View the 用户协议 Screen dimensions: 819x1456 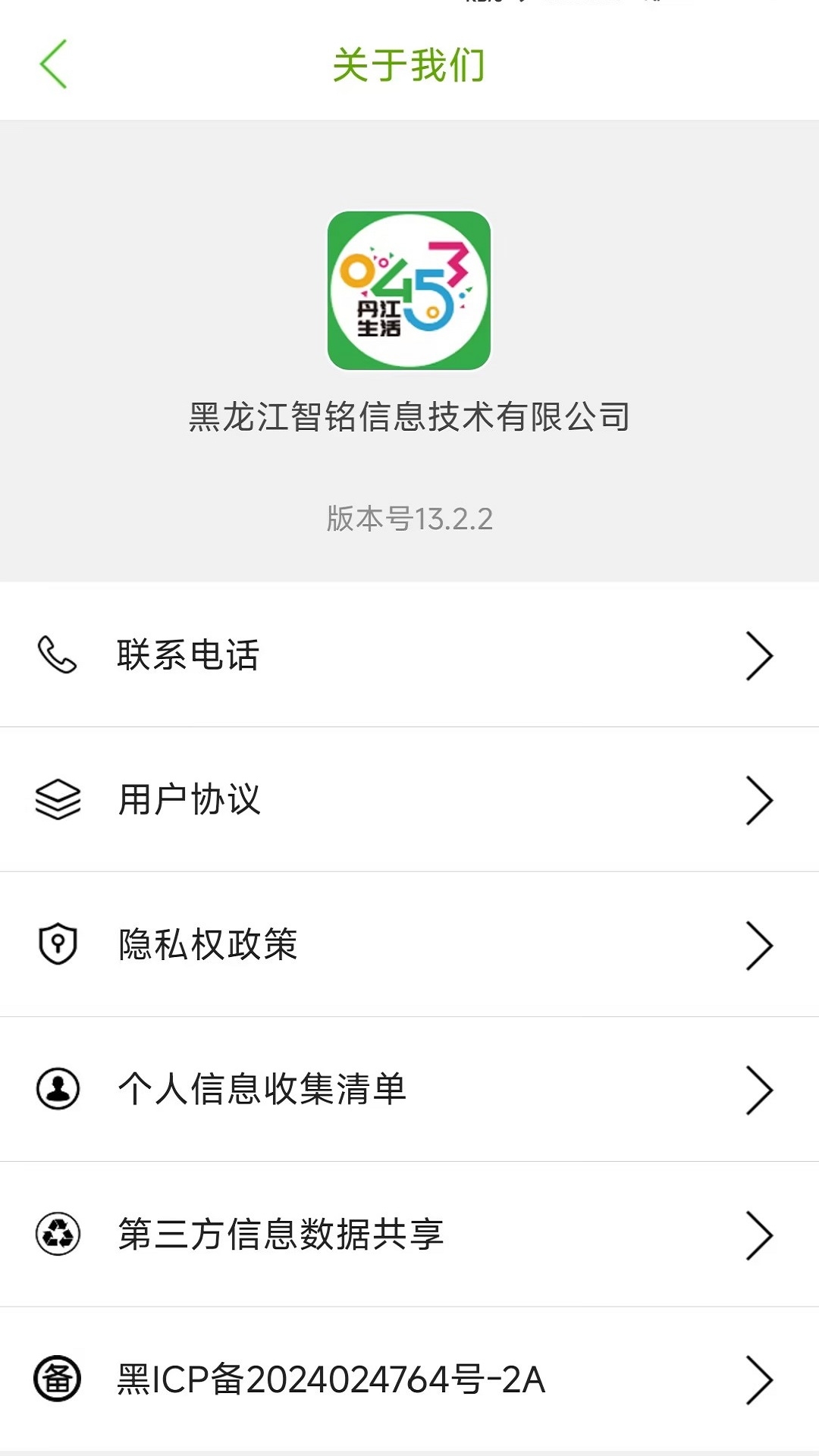click(409, 800)
